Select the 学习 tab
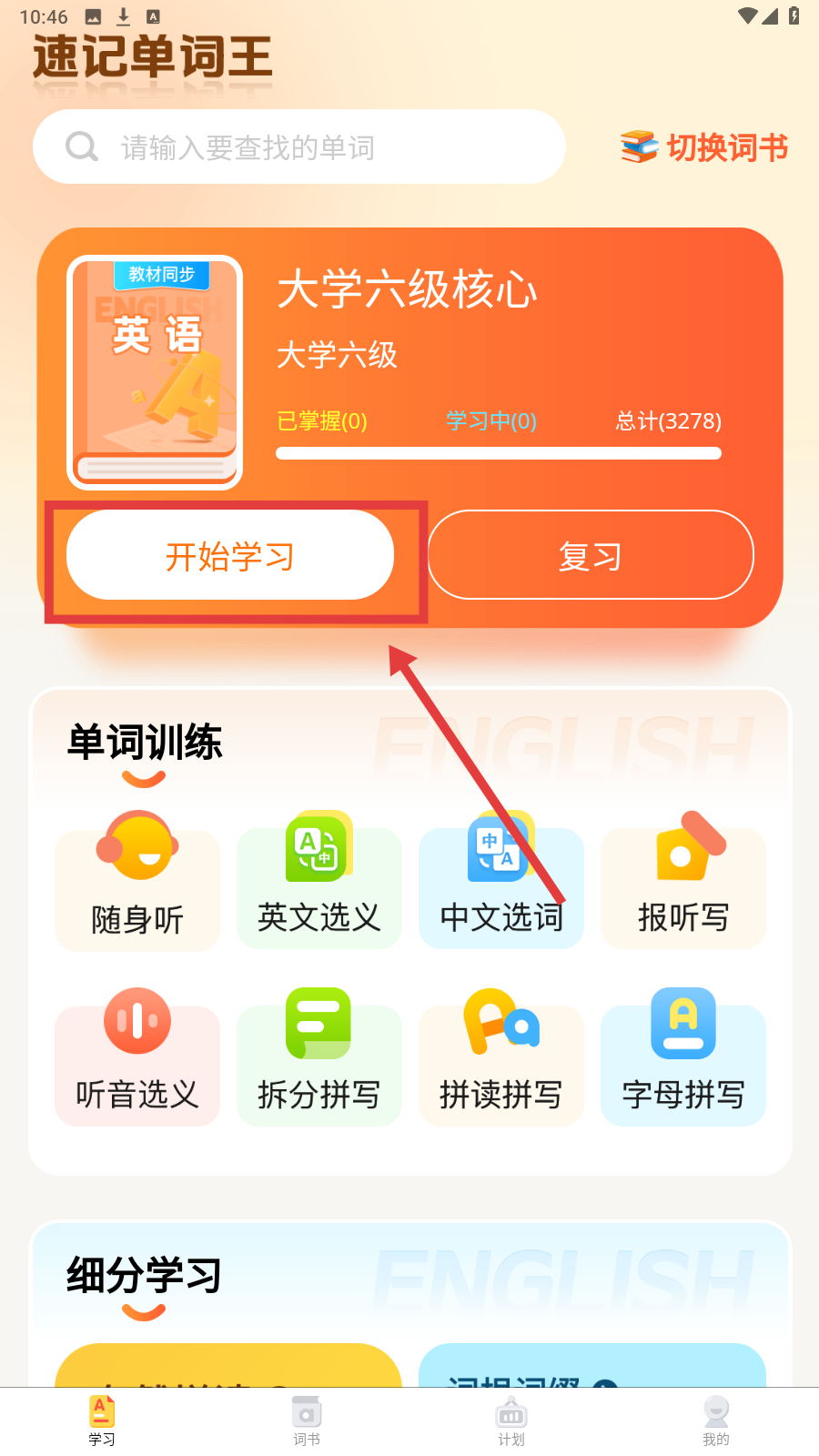 tap(102, 1421)
